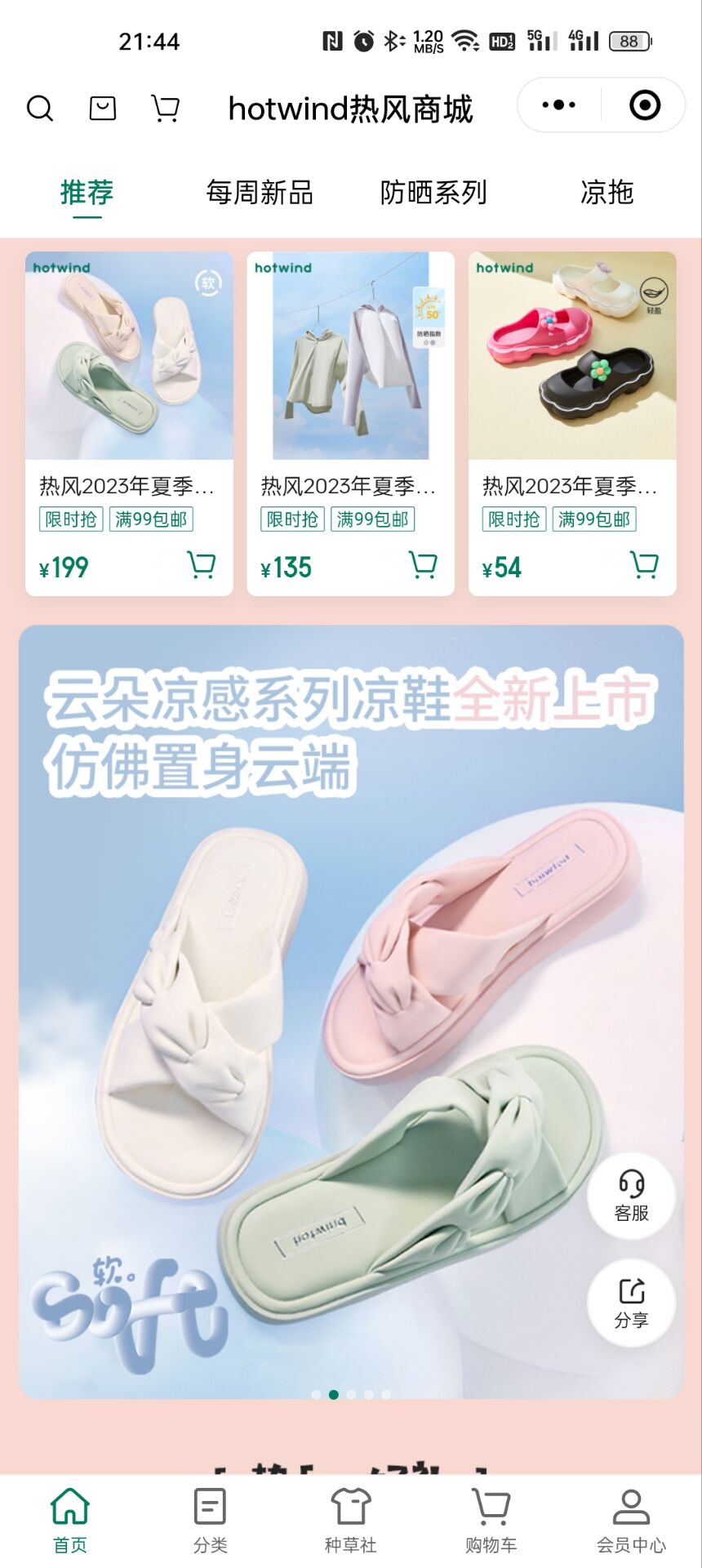Open the search icon in the top bar
Viewport: 702px width, 1568px height.
click(39, 108)
